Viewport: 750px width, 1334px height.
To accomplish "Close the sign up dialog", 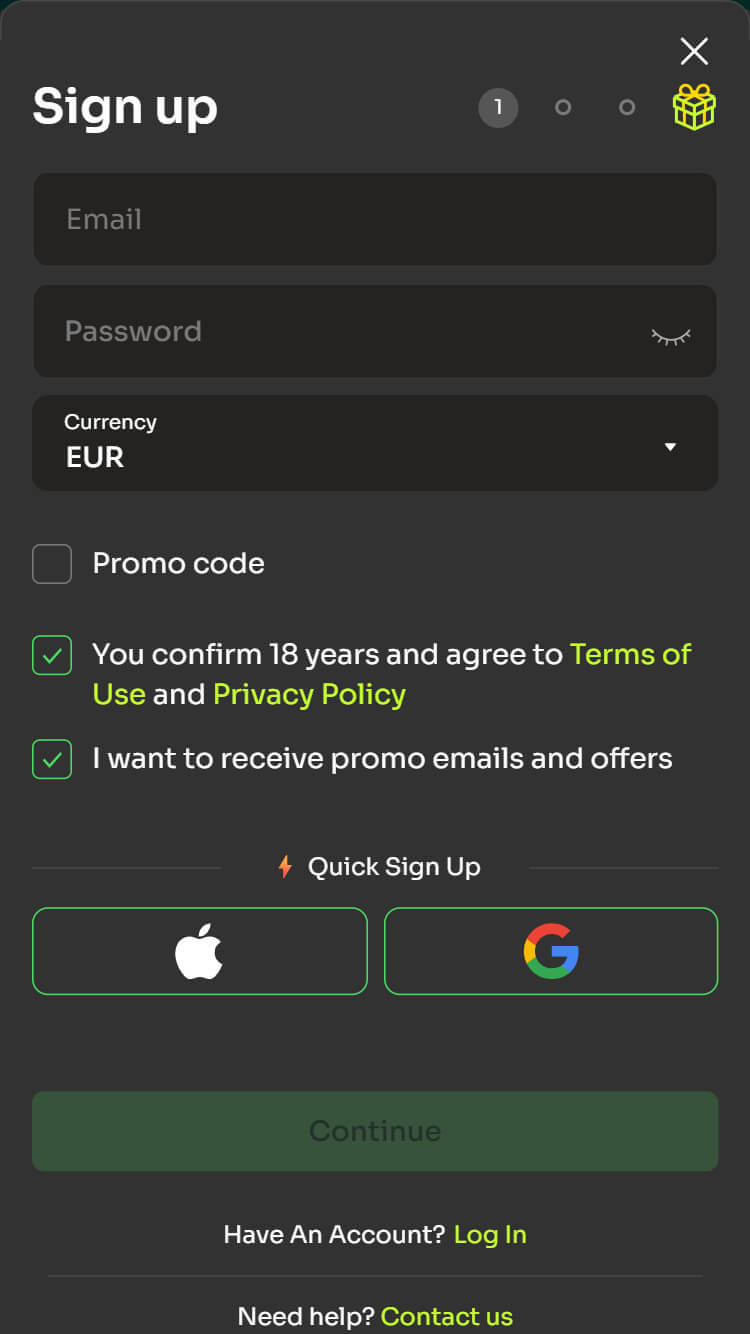I will coord(694,51).
